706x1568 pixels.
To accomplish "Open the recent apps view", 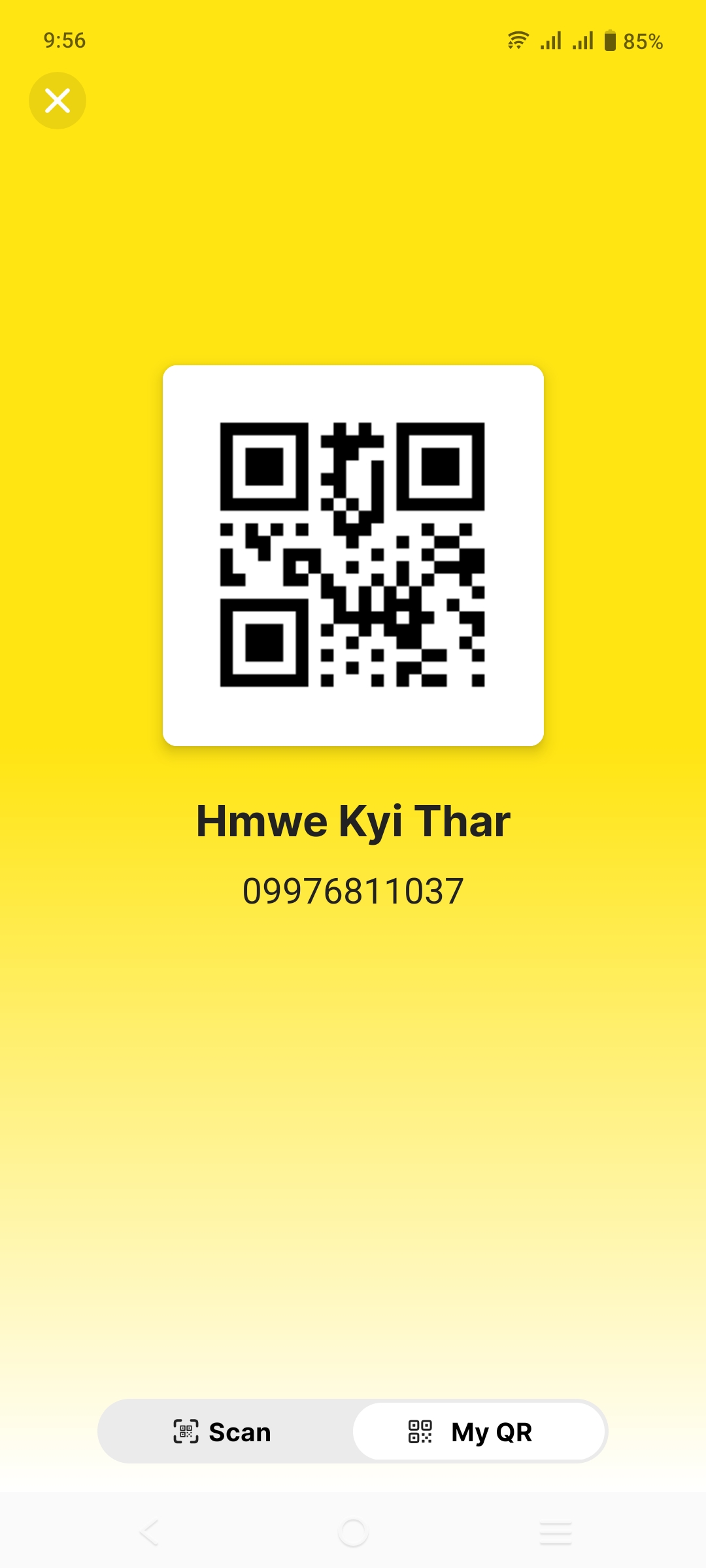I will (556, 1532).
